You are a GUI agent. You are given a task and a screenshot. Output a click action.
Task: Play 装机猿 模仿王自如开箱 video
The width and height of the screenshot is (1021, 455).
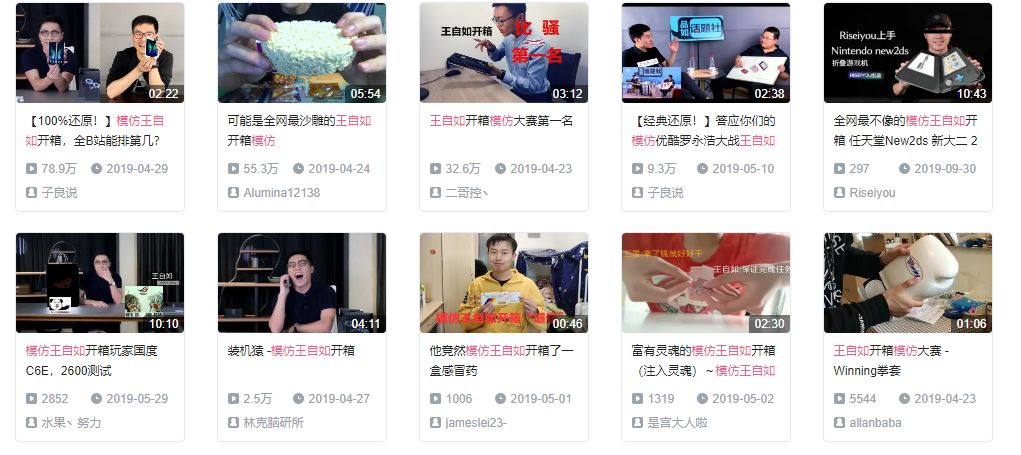tap(301, 283)
